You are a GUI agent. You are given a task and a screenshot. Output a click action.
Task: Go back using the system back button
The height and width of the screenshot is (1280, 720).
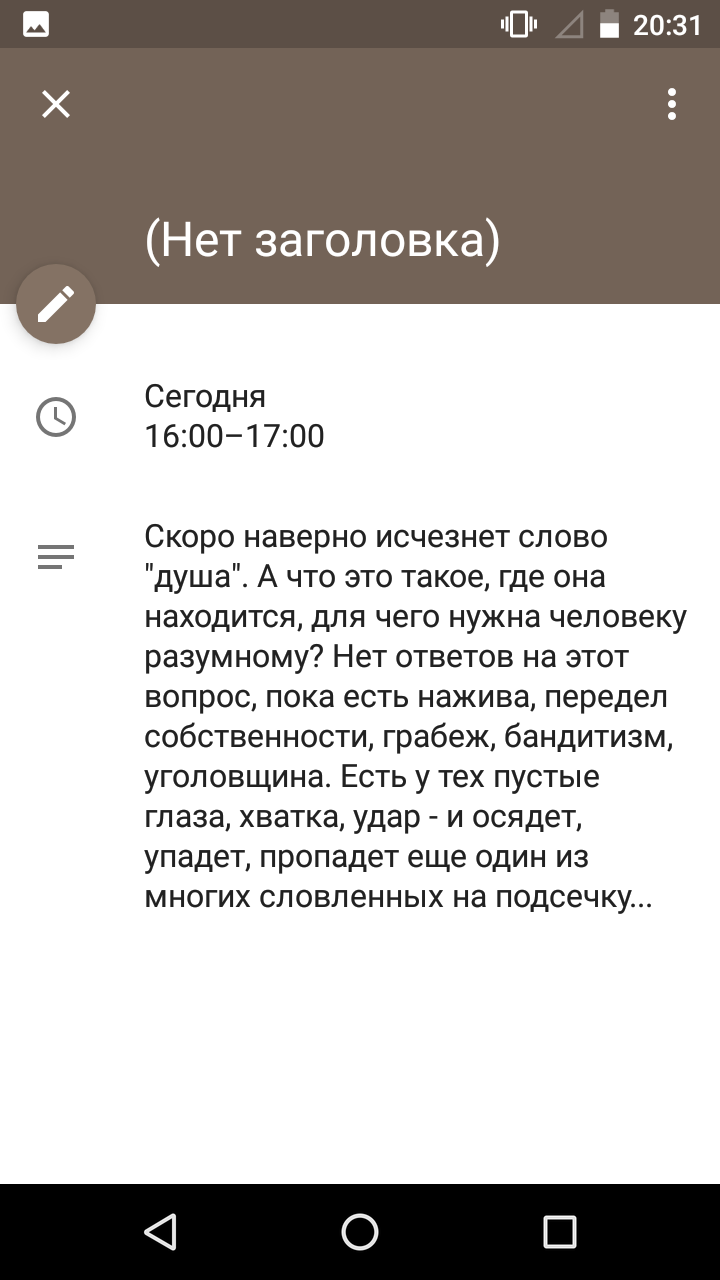tap(160, 1232)
